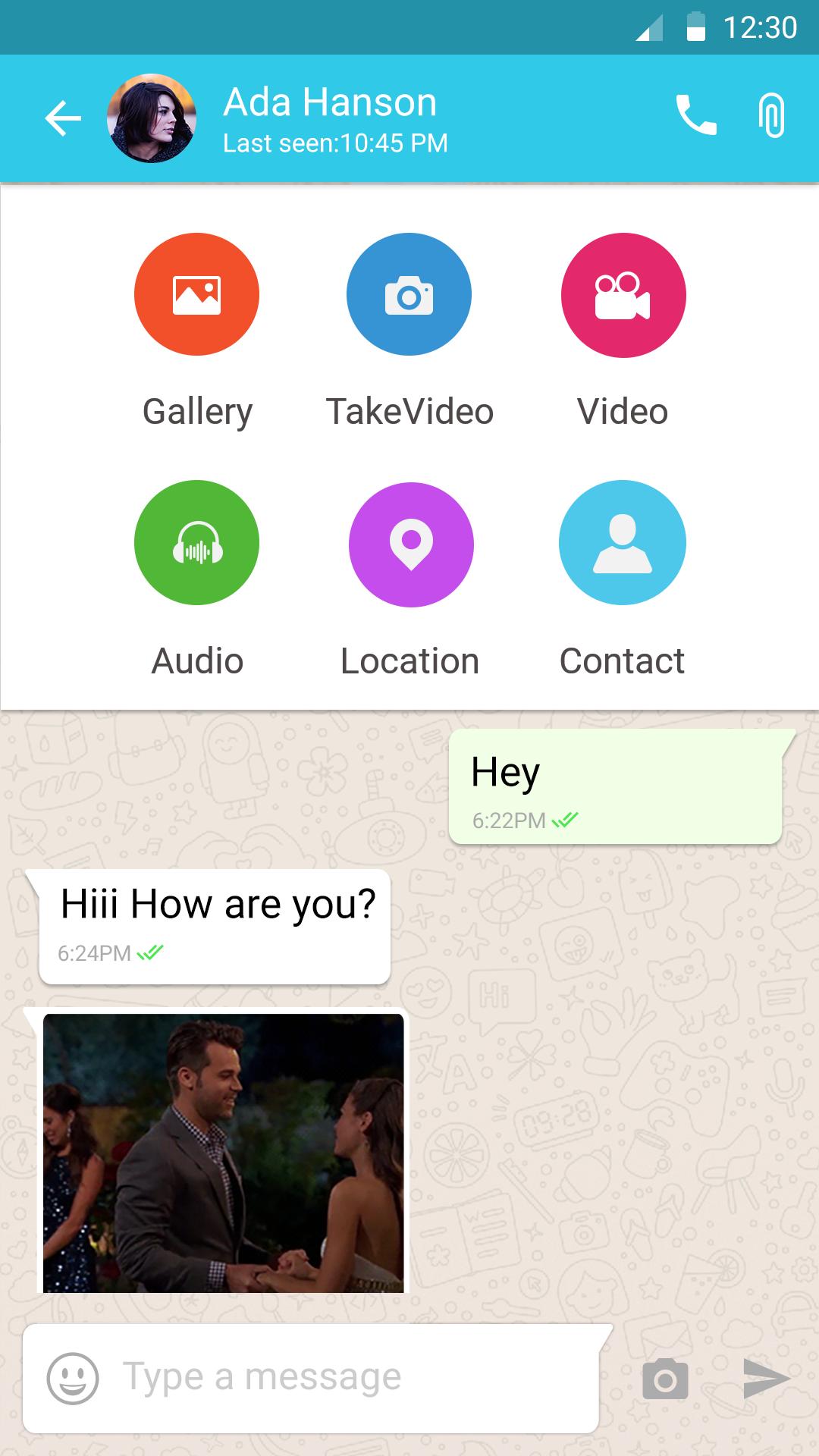
Task: Tap the pink Video attachment icon
Action: pyautogui.click(x=622, y=294)
